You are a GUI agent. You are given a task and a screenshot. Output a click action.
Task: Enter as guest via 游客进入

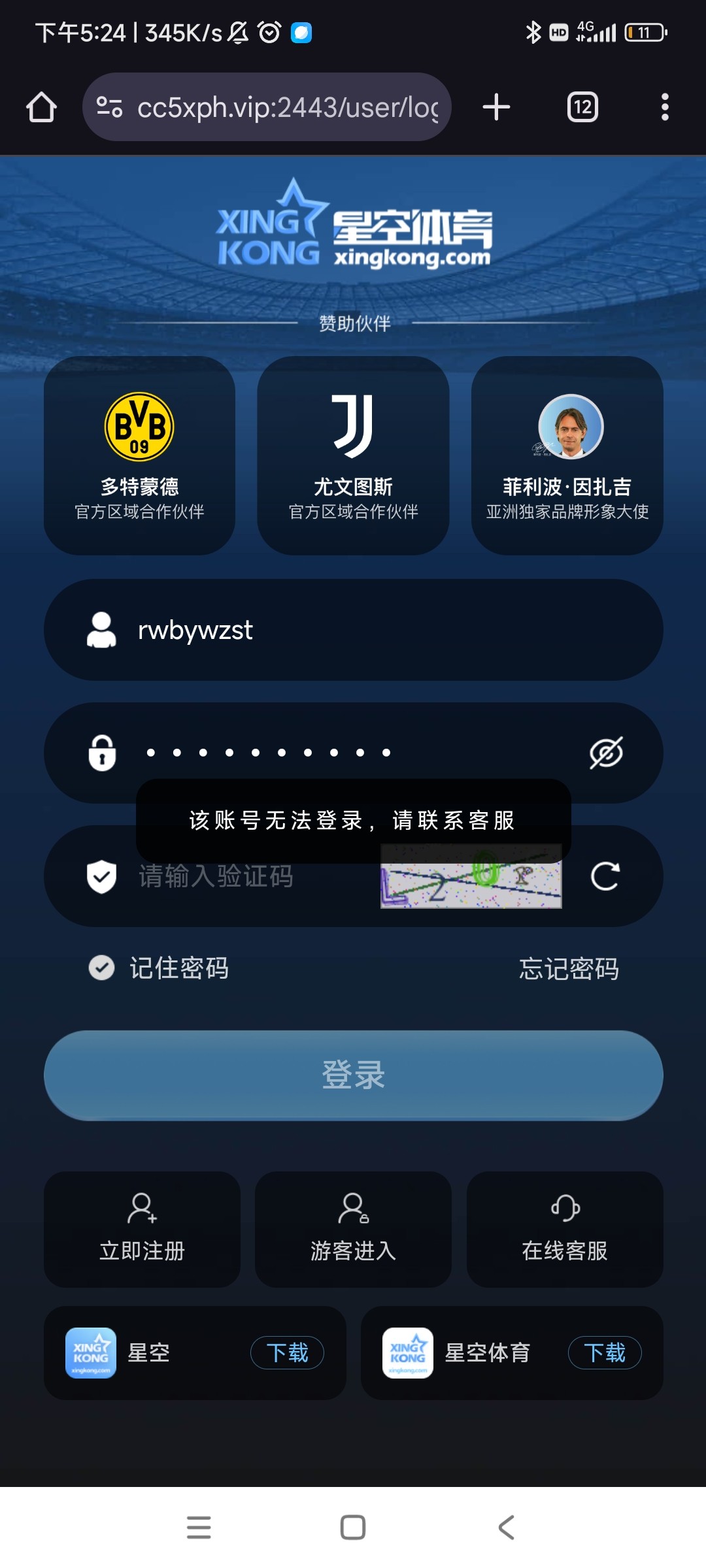[x=353, y=1229]
